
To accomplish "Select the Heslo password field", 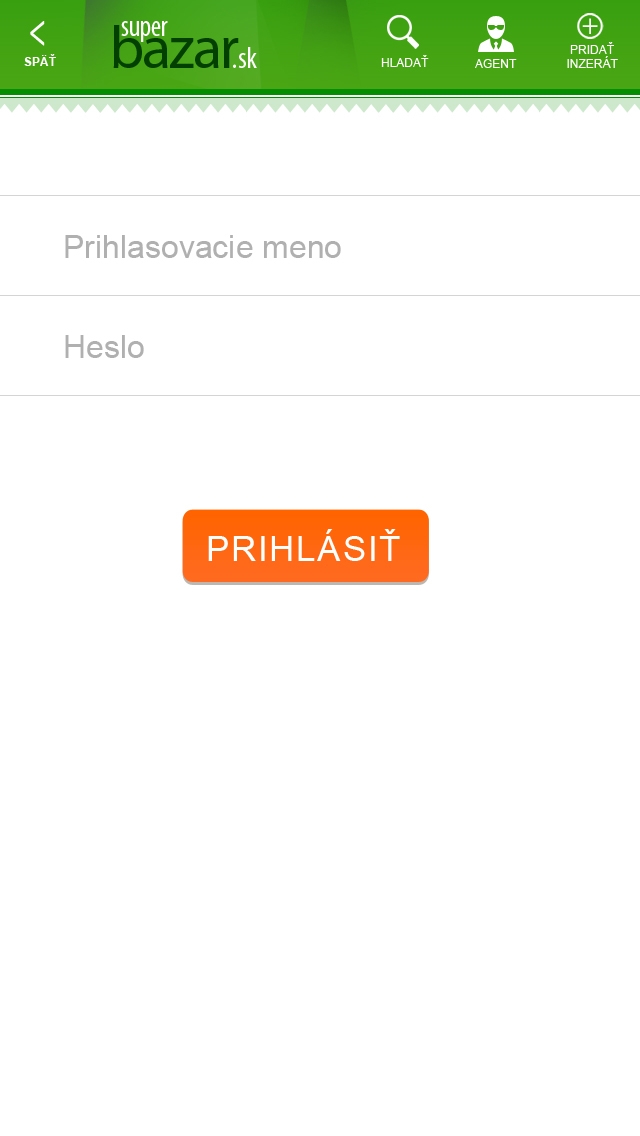I will [320, 346].
